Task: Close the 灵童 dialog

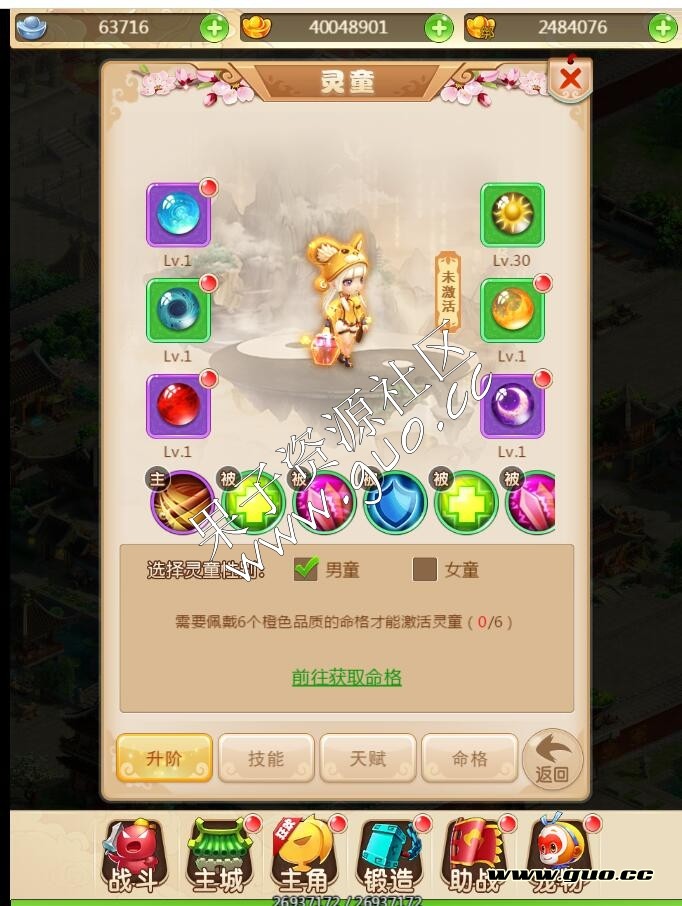Action: point(570,79)
